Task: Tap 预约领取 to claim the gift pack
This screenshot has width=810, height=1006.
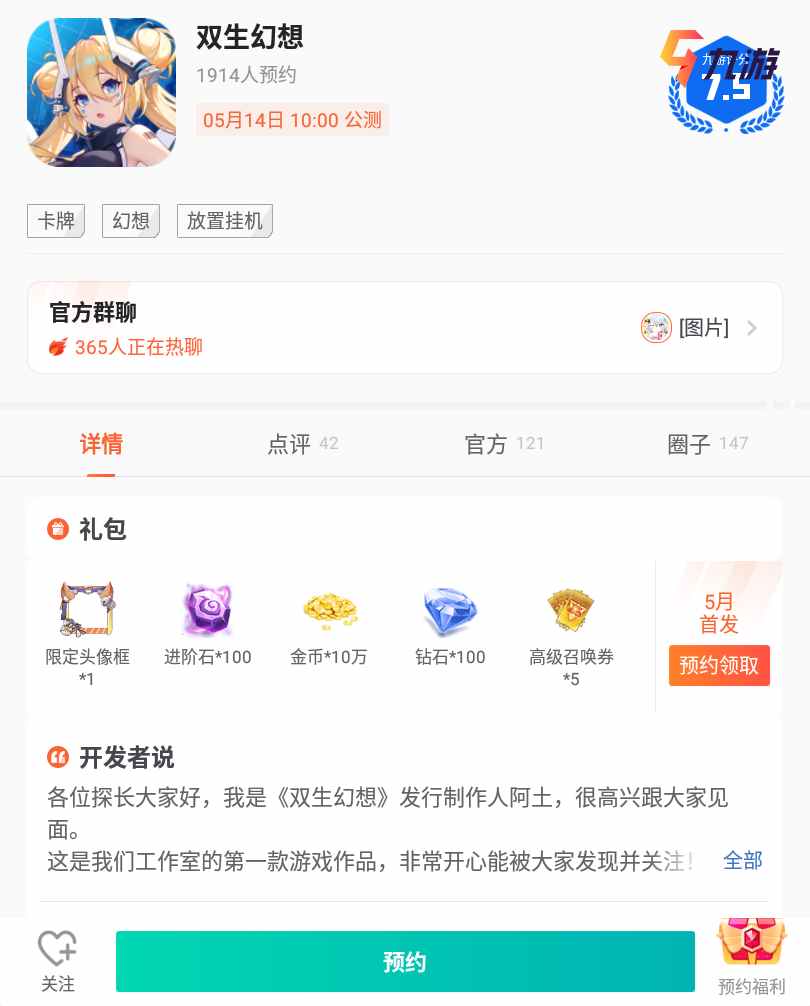Action: (719, 665)
